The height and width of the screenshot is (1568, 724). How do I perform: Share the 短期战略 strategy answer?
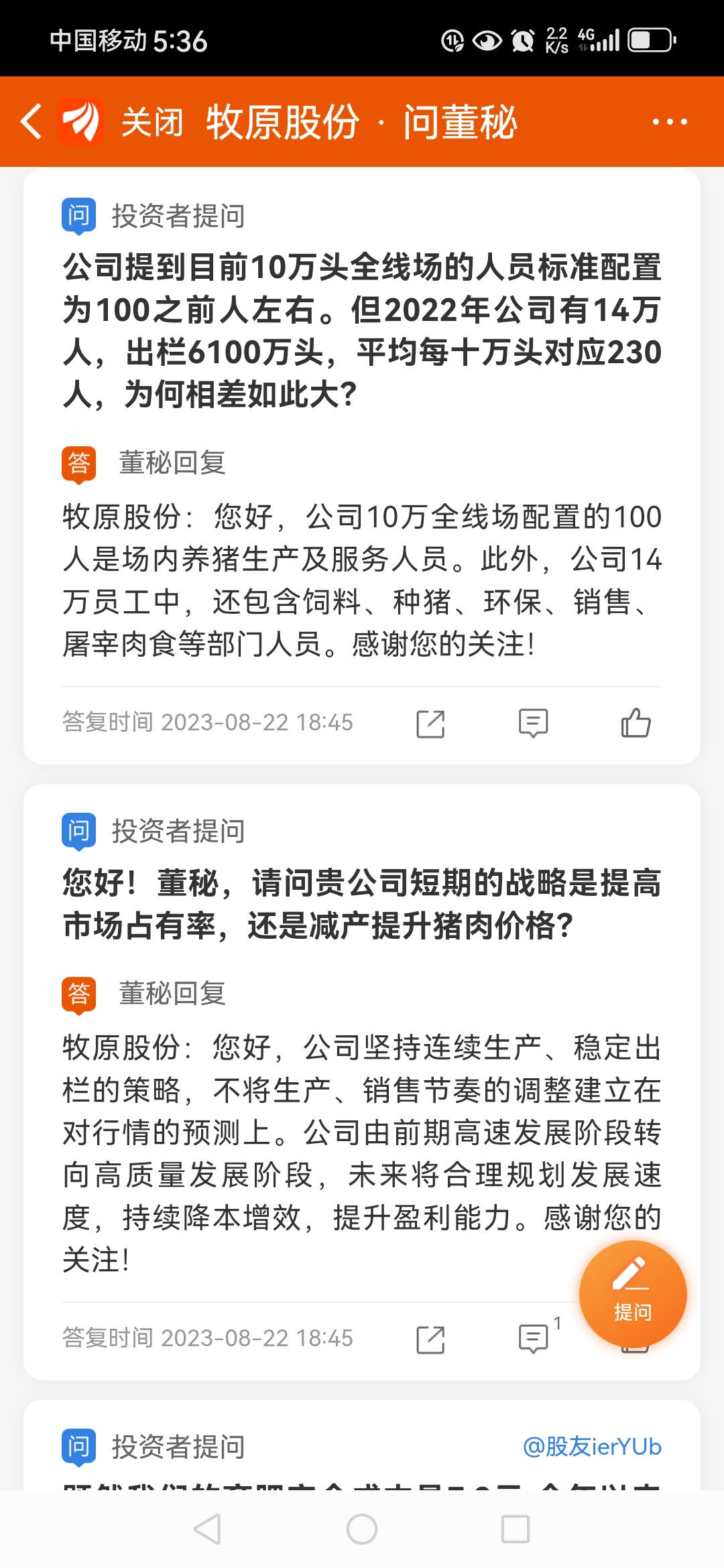(430, 1339)
